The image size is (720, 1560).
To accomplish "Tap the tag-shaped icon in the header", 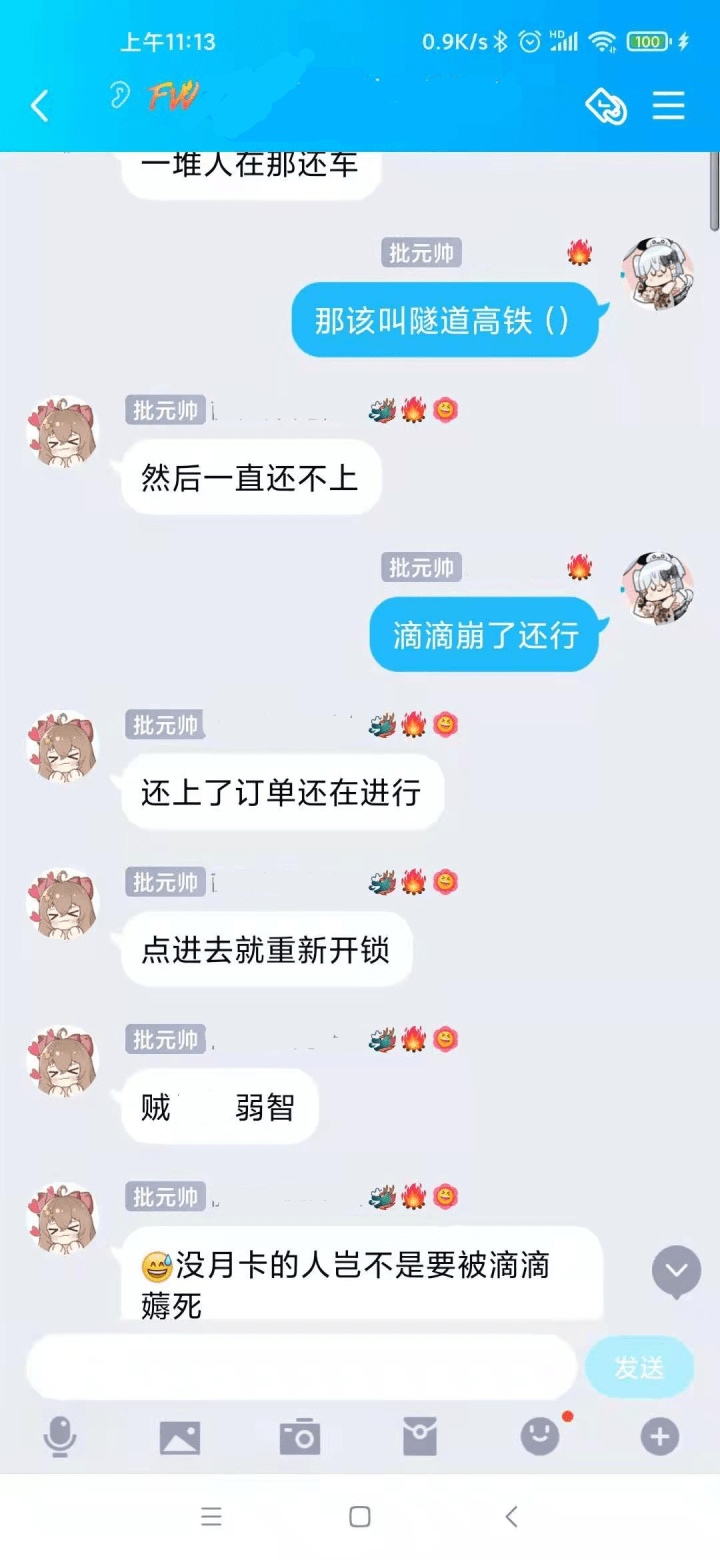I will pos(606,105).
